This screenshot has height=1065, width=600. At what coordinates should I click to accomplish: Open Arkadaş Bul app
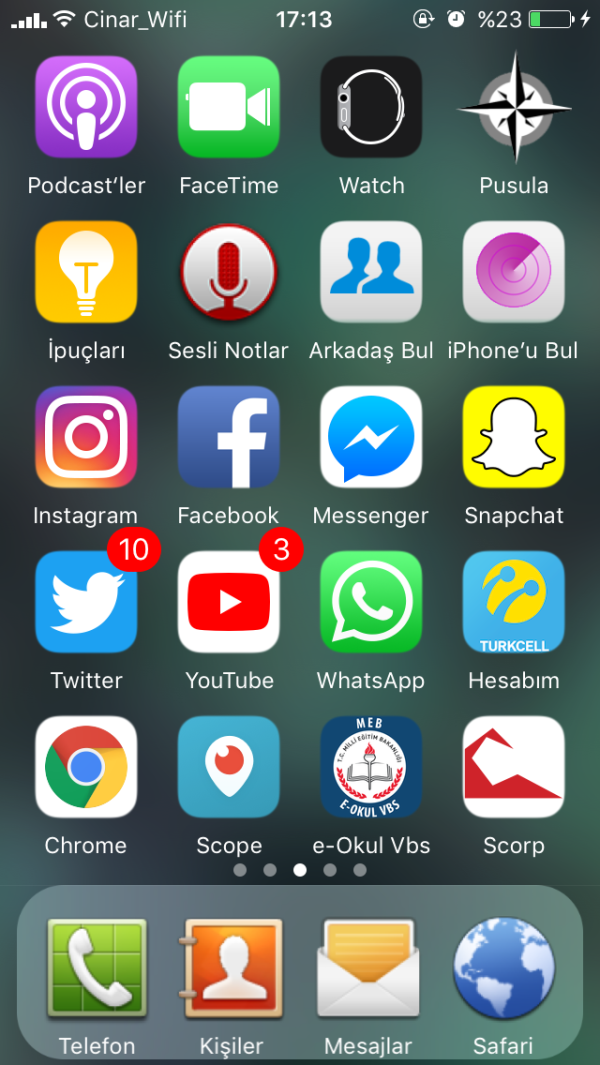point(371,272)
